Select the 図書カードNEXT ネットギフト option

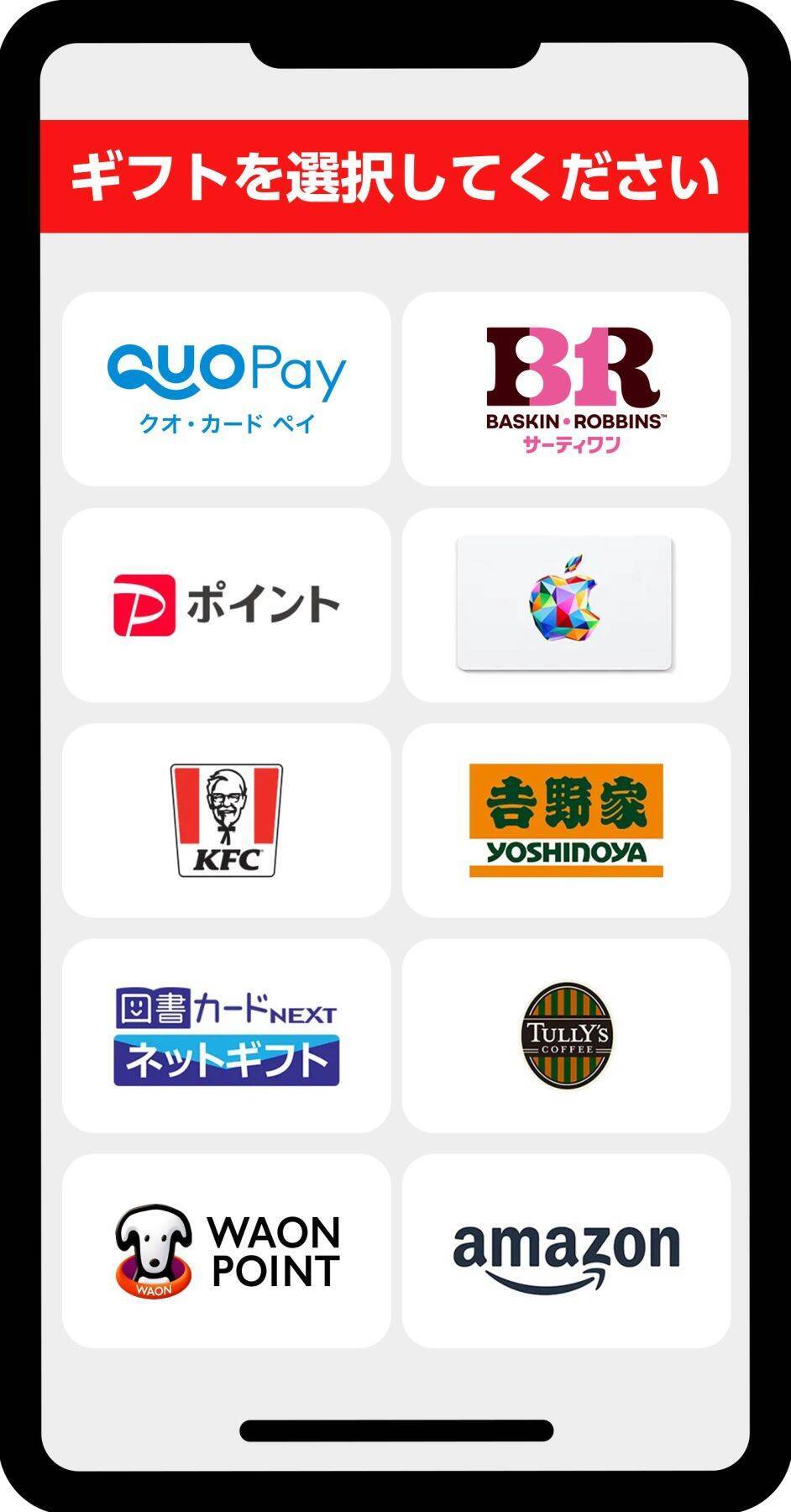[227, 1036]
